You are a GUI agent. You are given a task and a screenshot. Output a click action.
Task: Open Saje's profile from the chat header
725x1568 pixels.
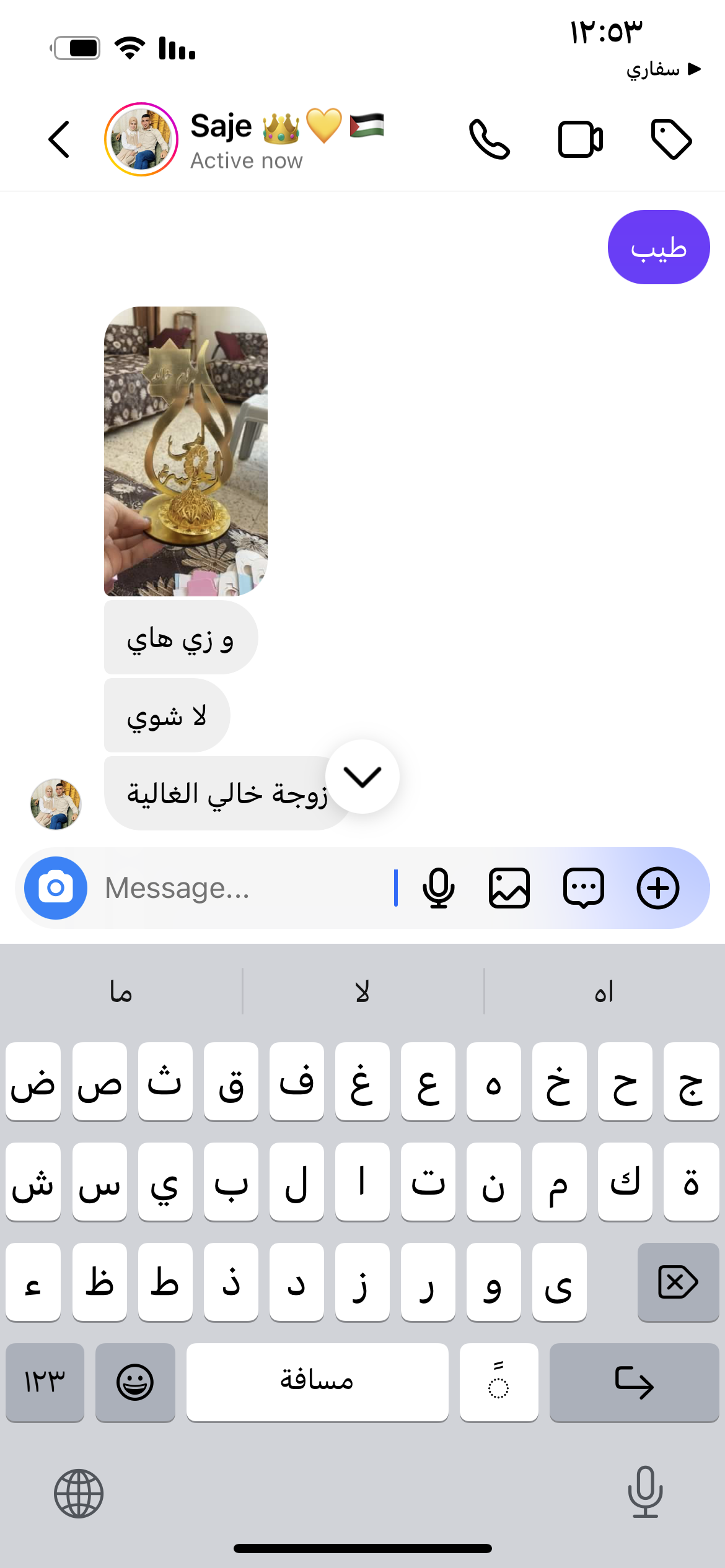(141, 139)
